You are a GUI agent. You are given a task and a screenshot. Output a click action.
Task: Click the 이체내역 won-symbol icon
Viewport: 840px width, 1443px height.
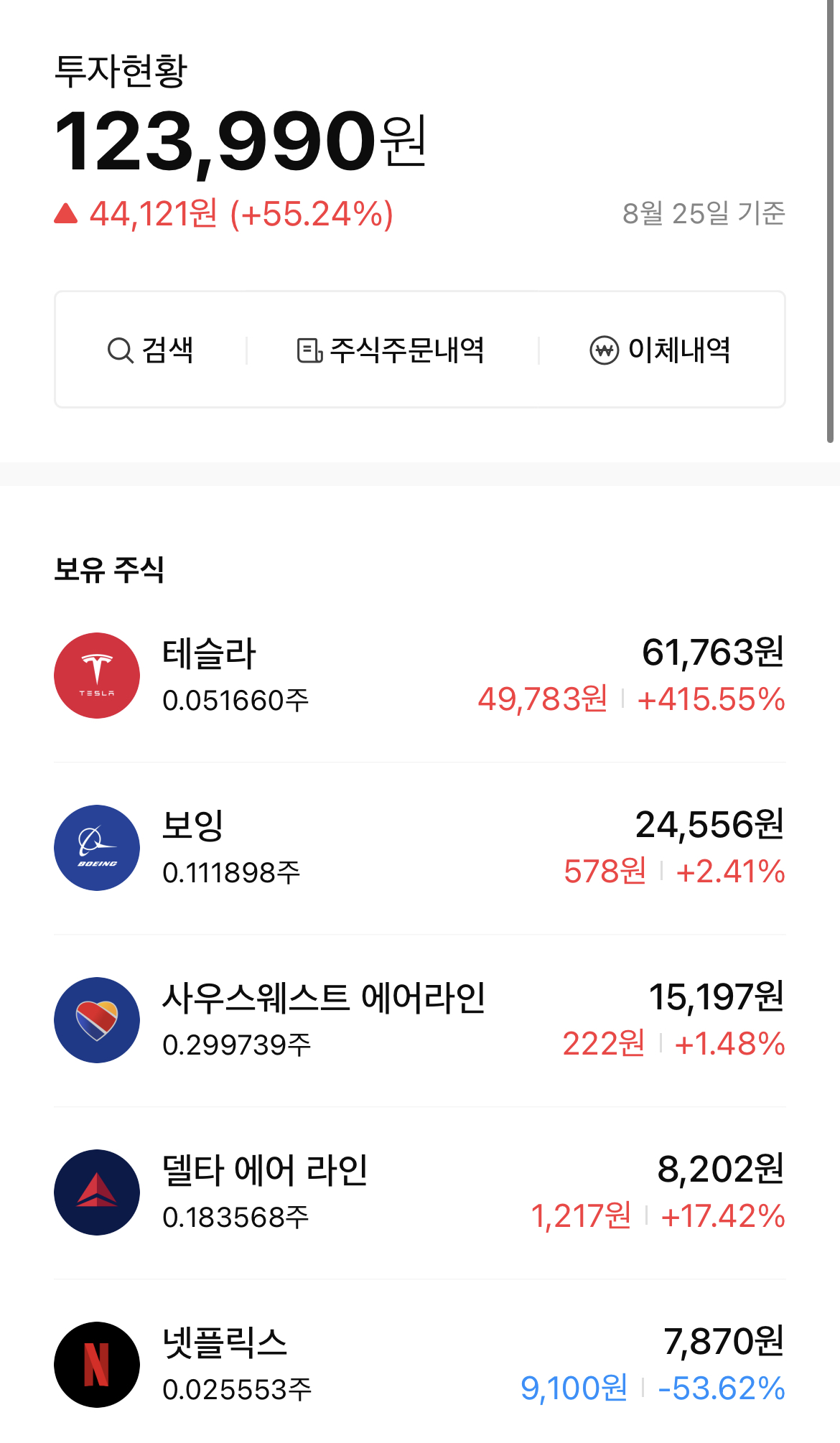(605, 350)
